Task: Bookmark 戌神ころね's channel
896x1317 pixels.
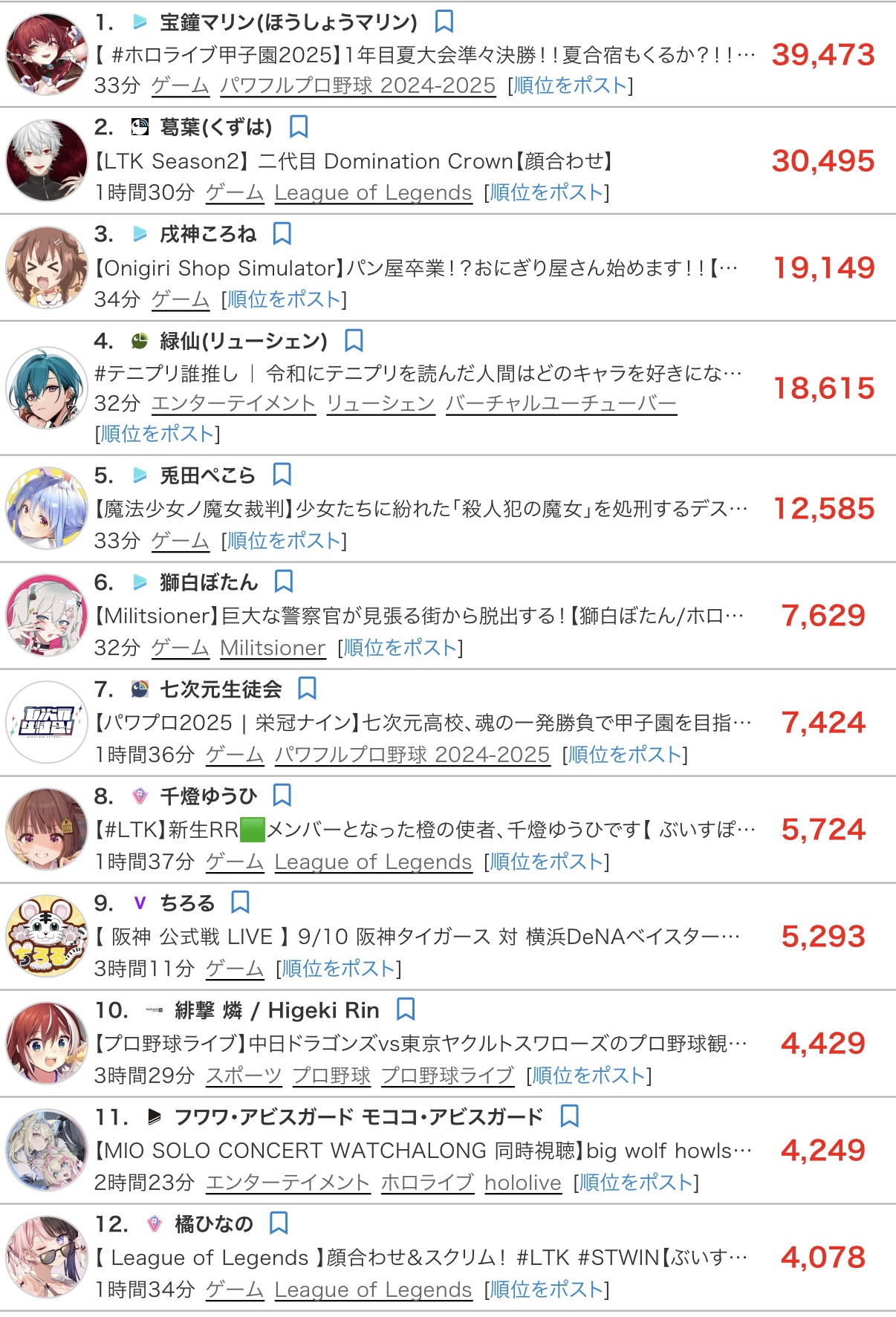Action: click(282, 235)
